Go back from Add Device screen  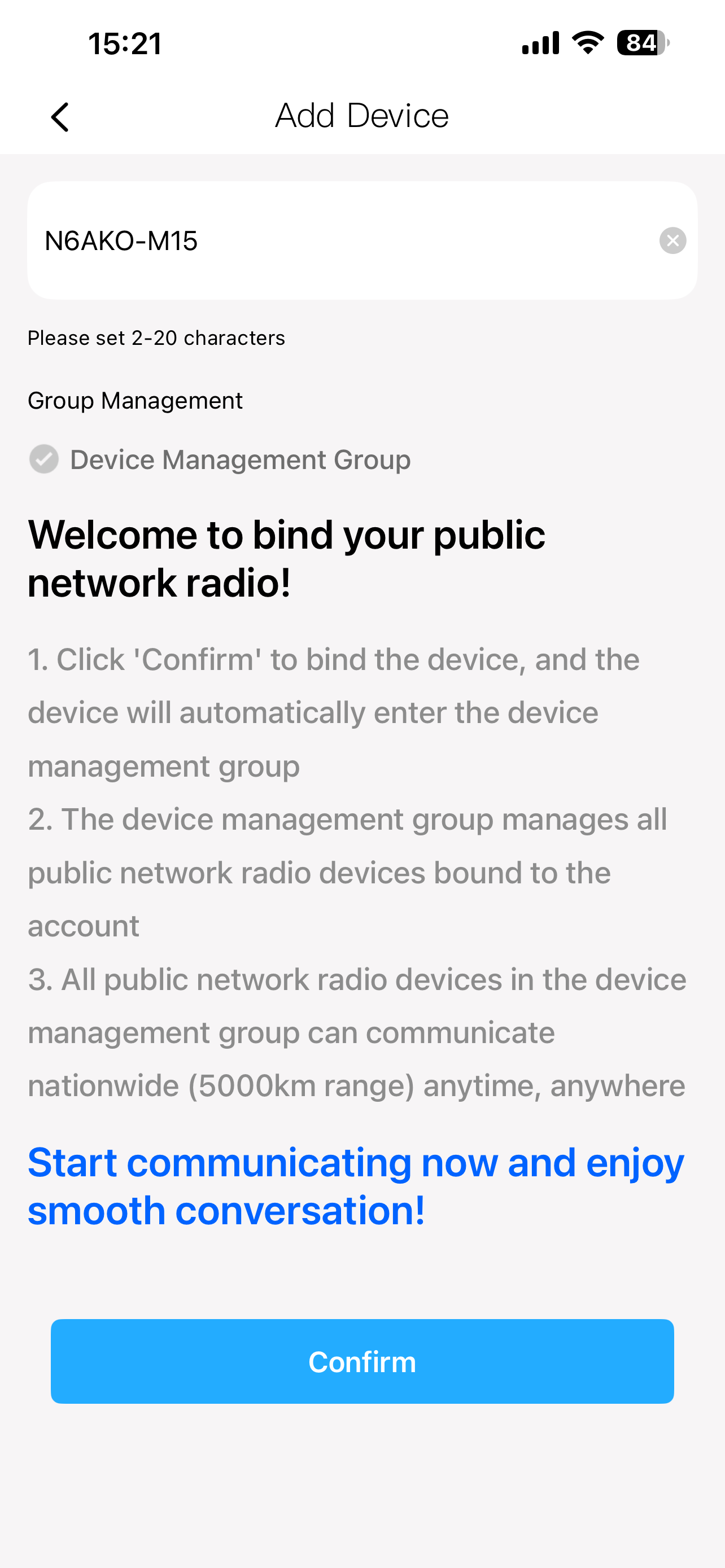[x=60, y=117]
